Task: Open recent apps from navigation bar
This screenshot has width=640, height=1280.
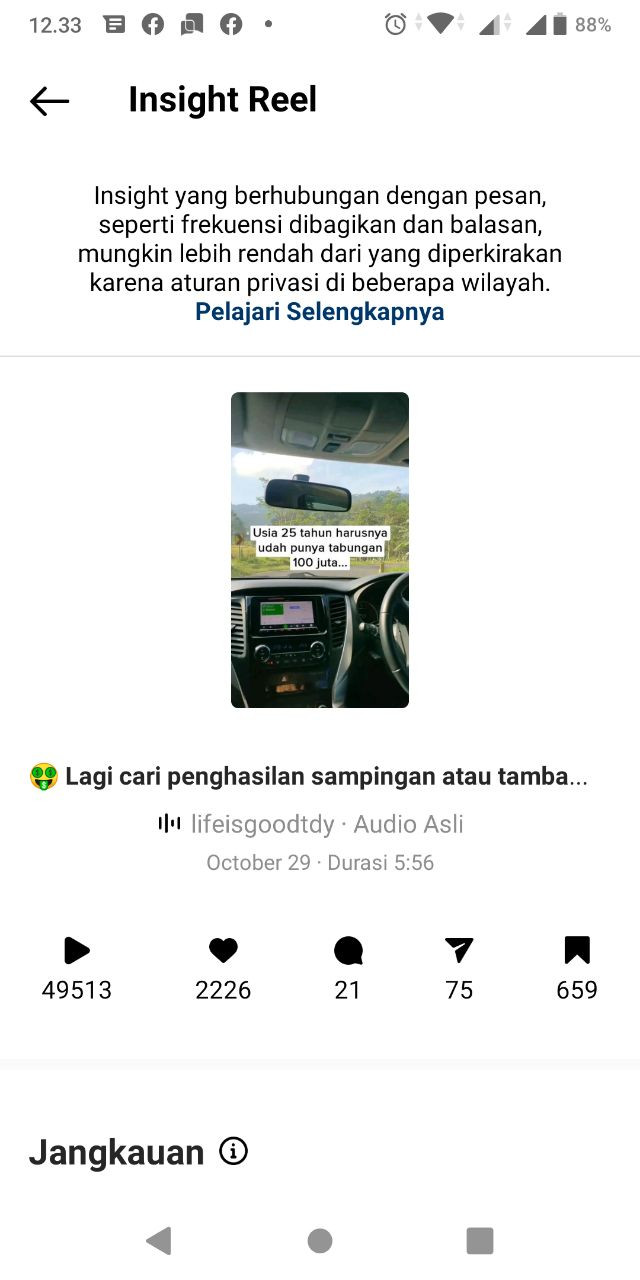Action: 480,1241
